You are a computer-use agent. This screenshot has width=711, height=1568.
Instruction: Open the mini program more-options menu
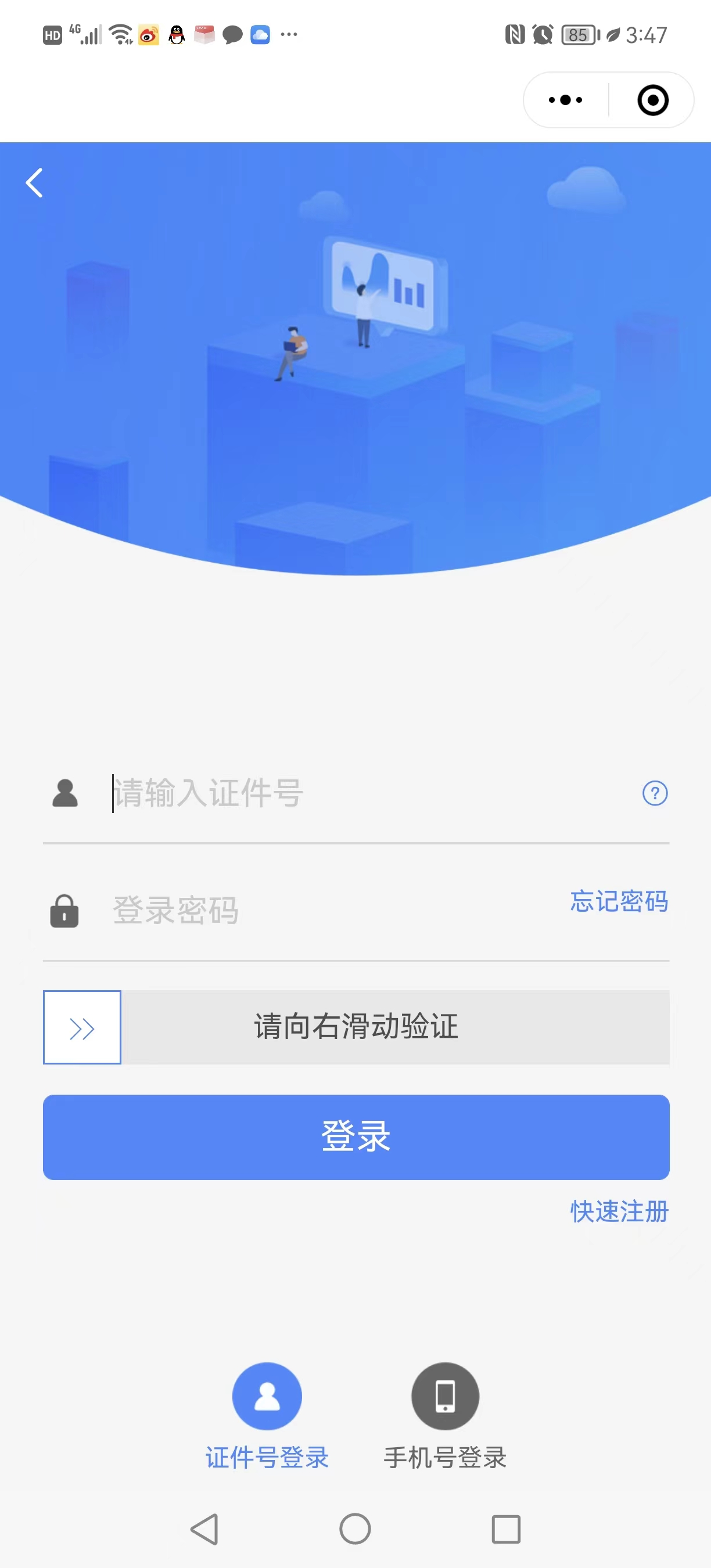[566, 100]
